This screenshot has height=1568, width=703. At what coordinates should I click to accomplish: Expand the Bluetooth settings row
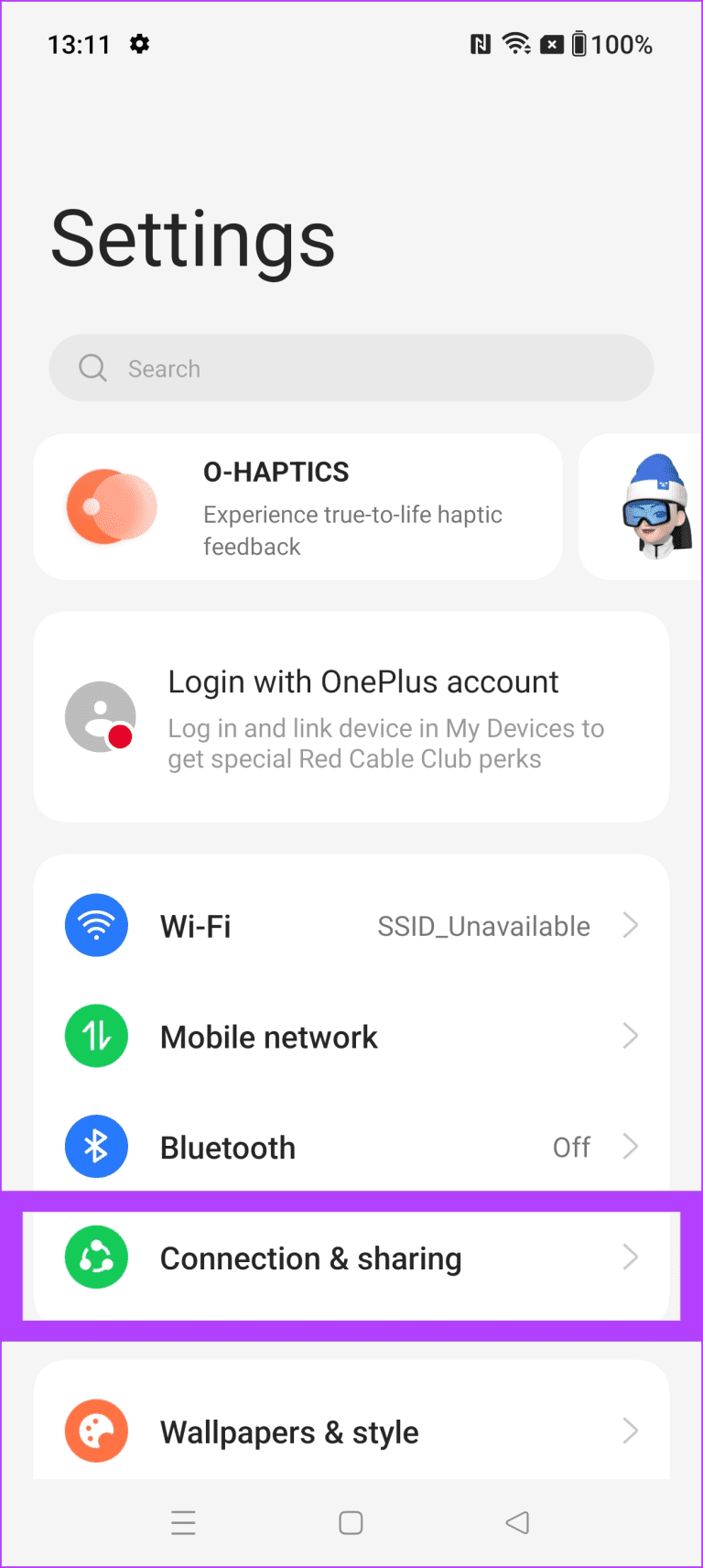click(x=351, y=1147)
